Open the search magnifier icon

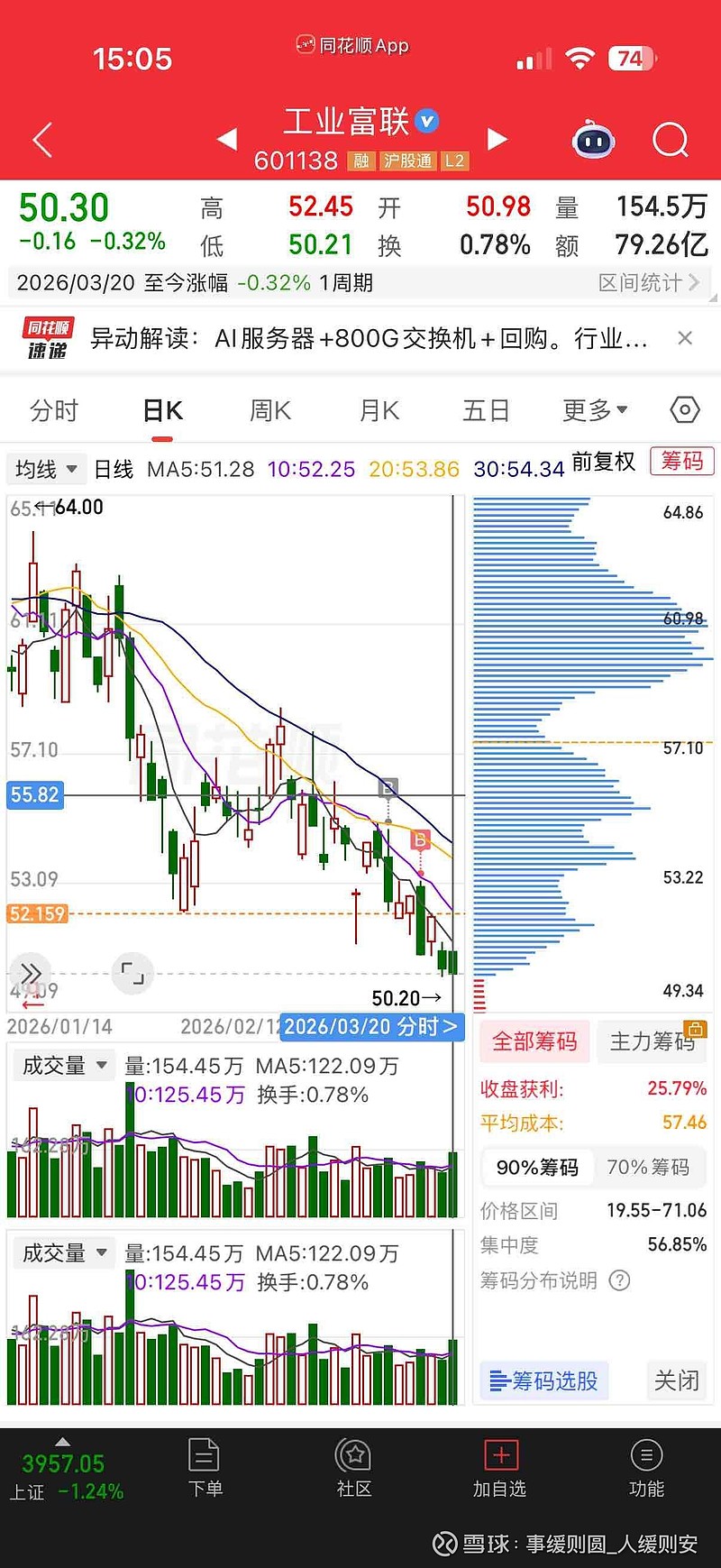click(x=670, y=141)
